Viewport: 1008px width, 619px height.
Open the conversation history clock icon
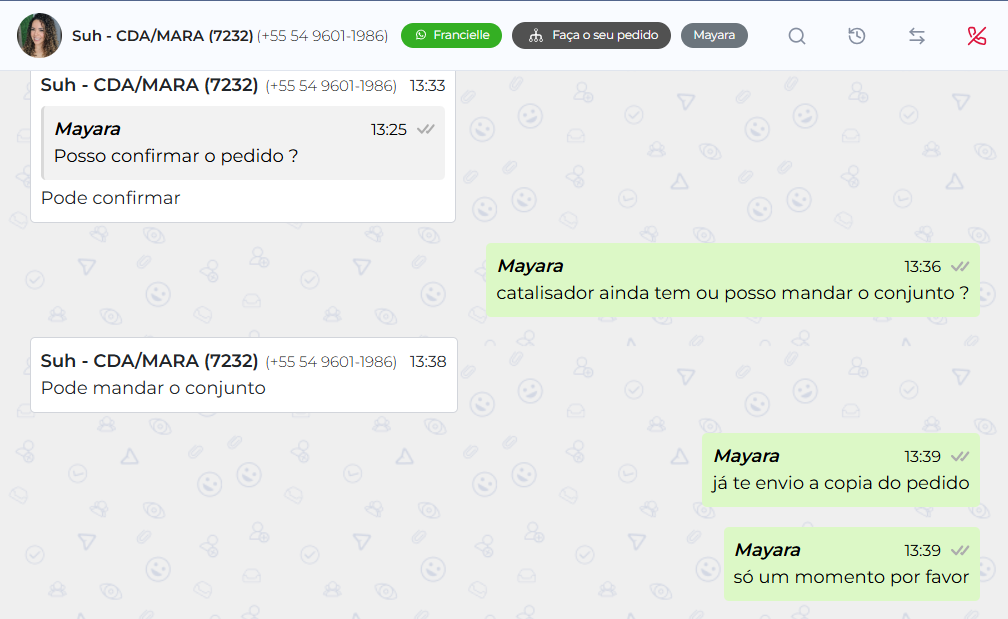pos(857,36)
